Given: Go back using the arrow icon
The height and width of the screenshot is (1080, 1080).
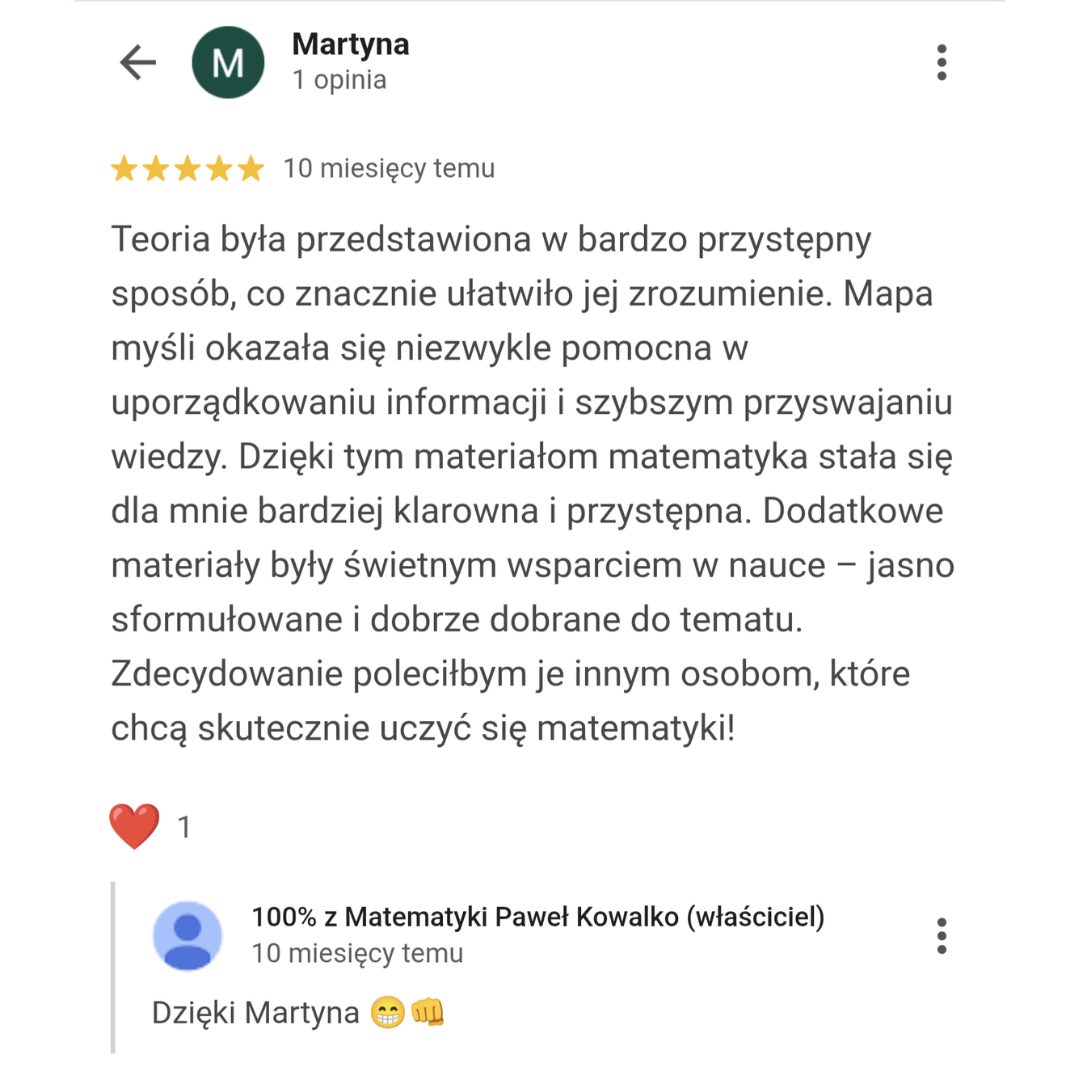Looking at the screenshot, I should click(138, 63).
